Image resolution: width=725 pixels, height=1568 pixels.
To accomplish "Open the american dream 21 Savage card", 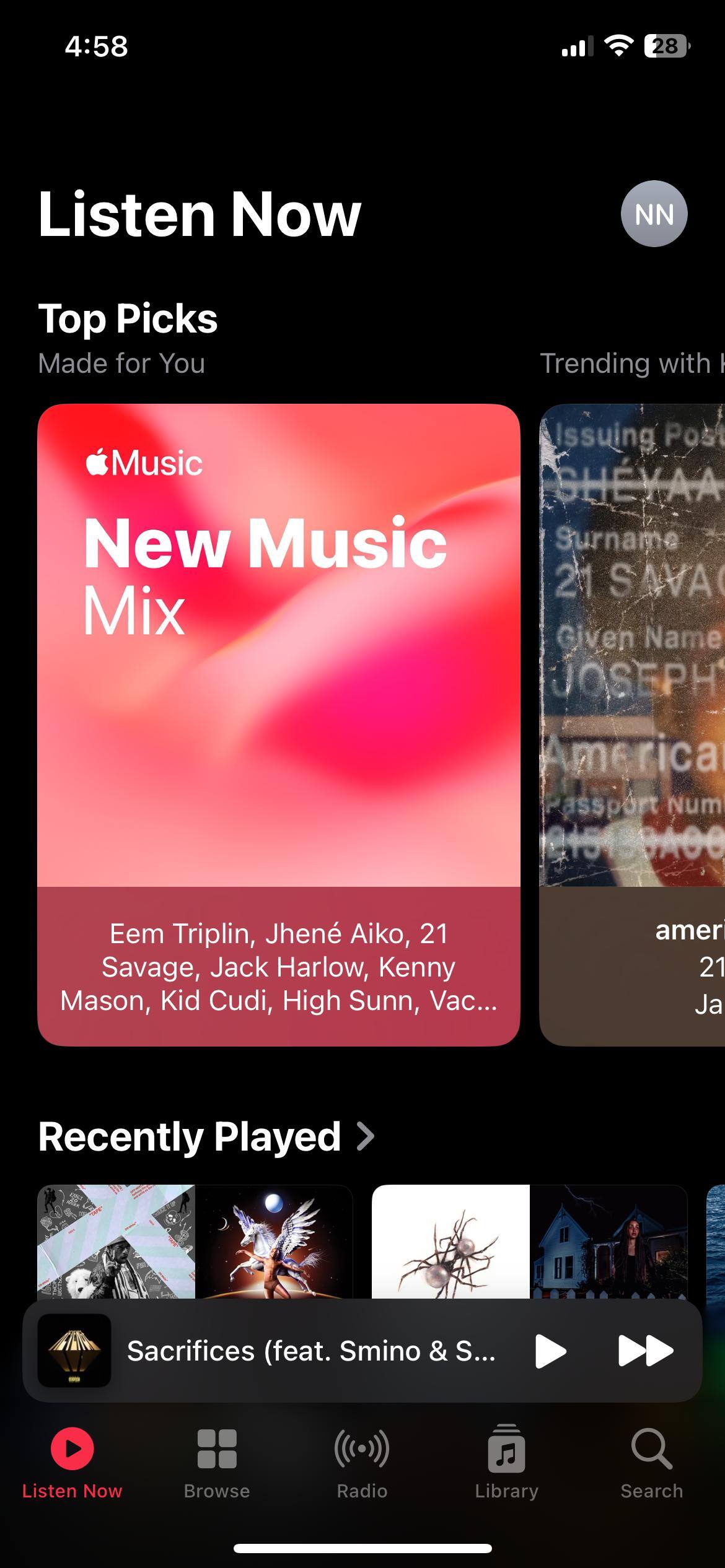I will pyautogui.click(x=632, y=725).
